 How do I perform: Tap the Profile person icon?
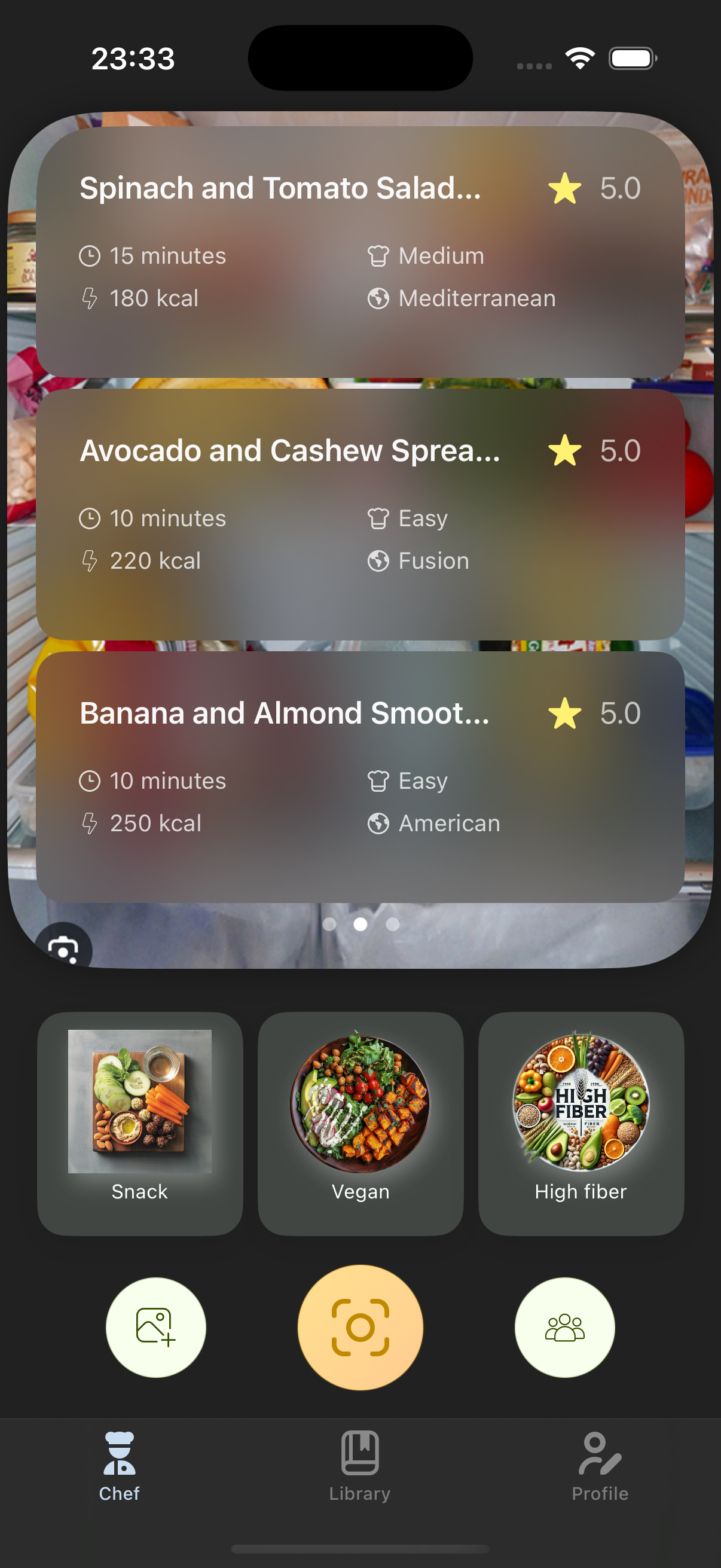(x=599, y=1455)
